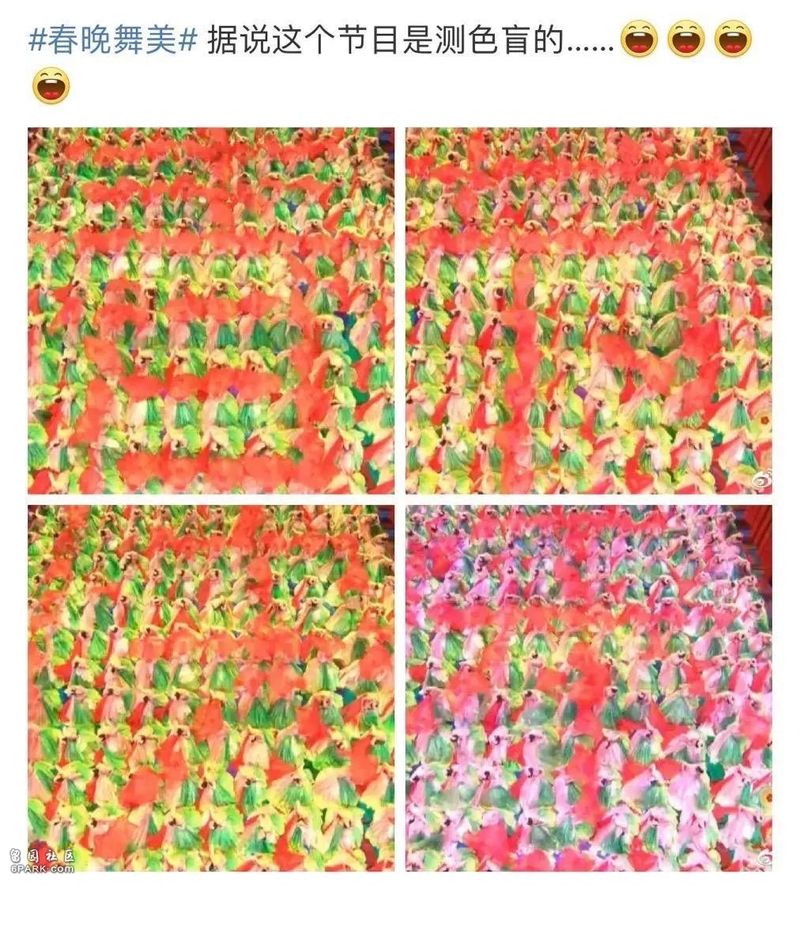View the pink-tinted fourth photo

589,688
